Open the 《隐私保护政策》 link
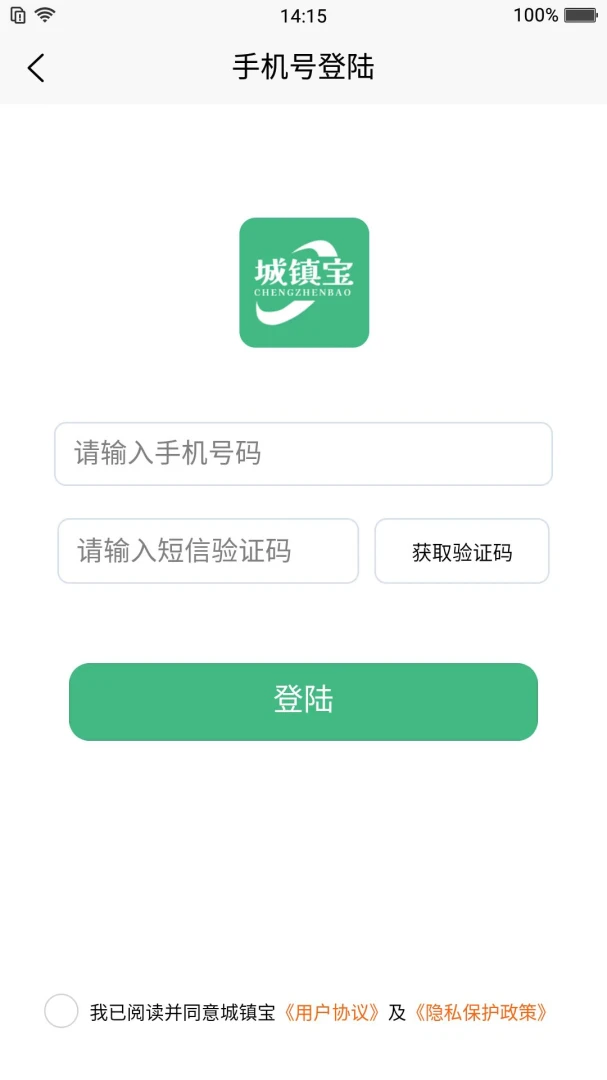The height and width of the screenshot is (1080, 607). (x=481, y=1012)
